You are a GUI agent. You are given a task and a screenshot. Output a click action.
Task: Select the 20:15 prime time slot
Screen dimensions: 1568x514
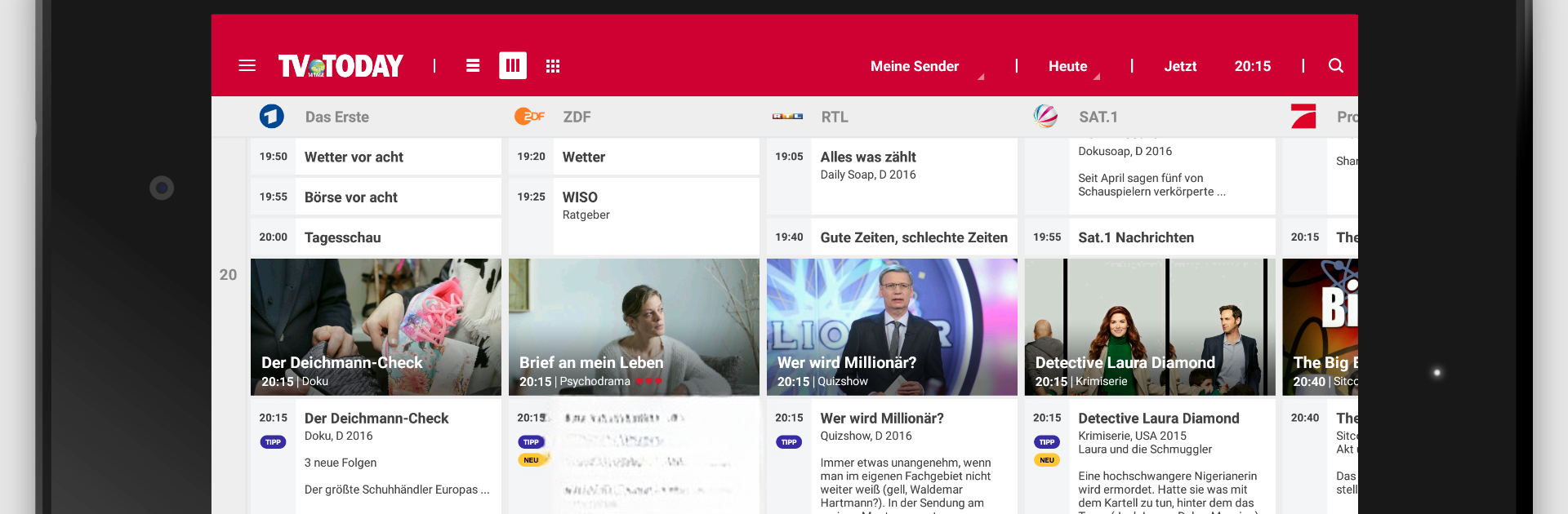pyautogui.click(x=1252, y=66)
